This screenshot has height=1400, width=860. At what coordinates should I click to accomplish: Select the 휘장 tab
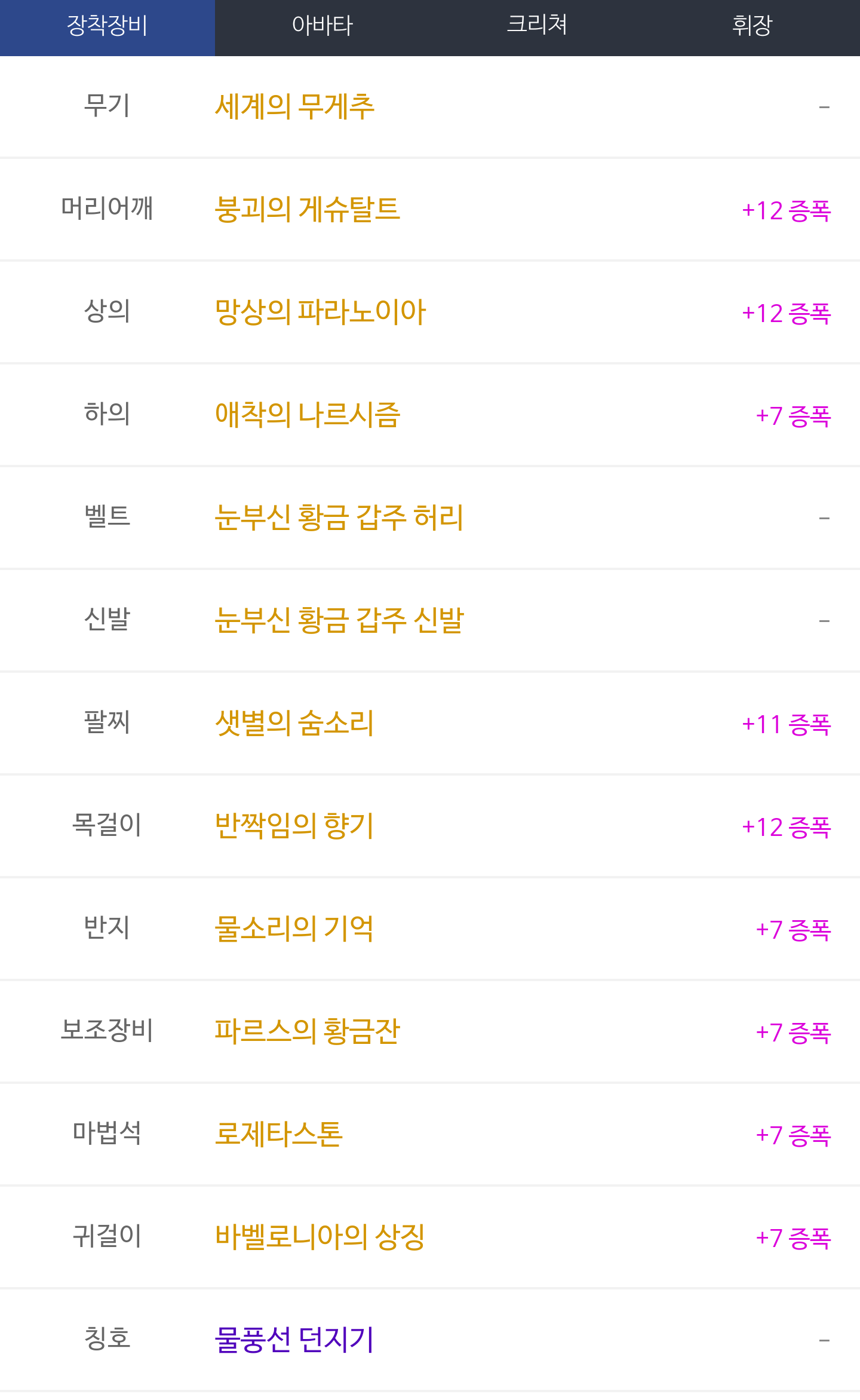[x=752, y=27]
